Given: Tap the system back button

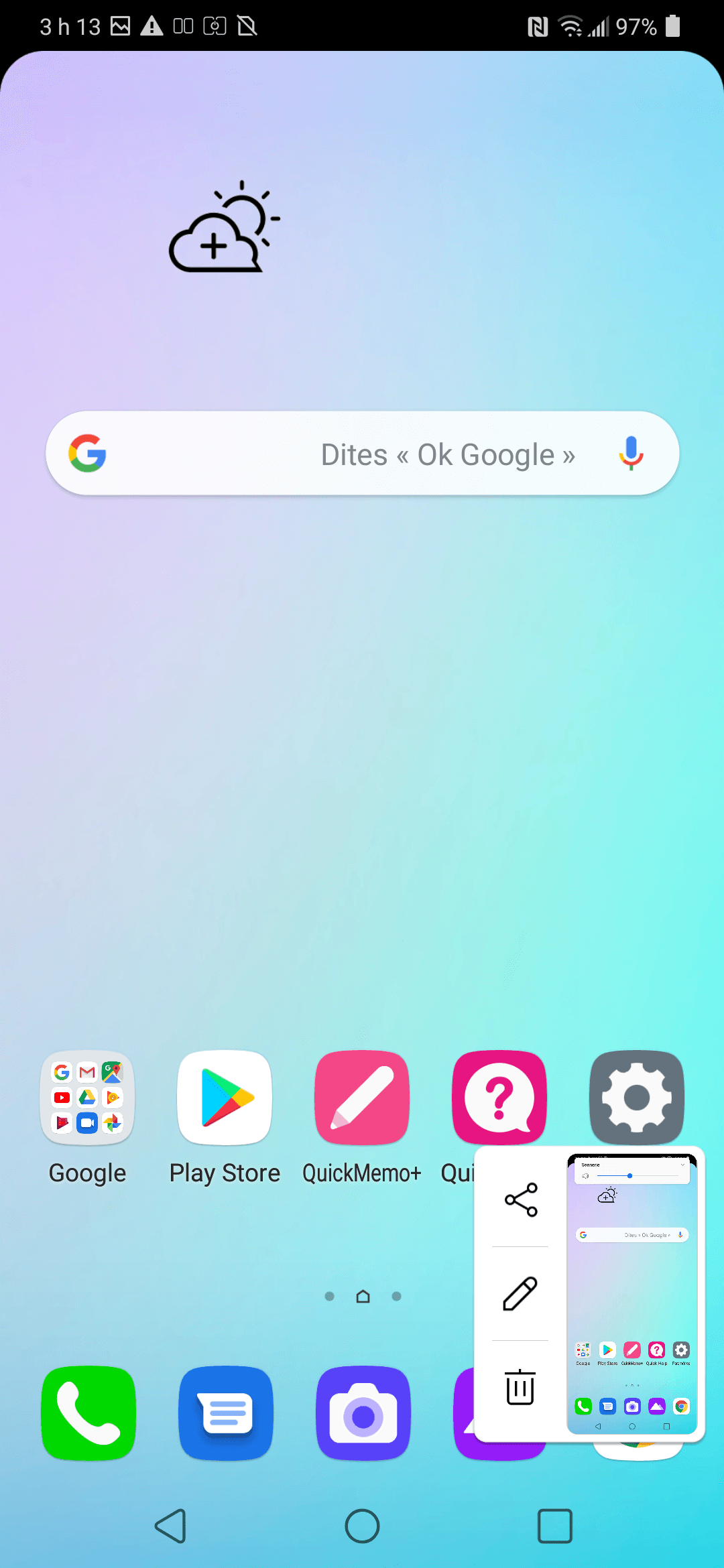Looking at the screenshot, I should click(170, 1526).
